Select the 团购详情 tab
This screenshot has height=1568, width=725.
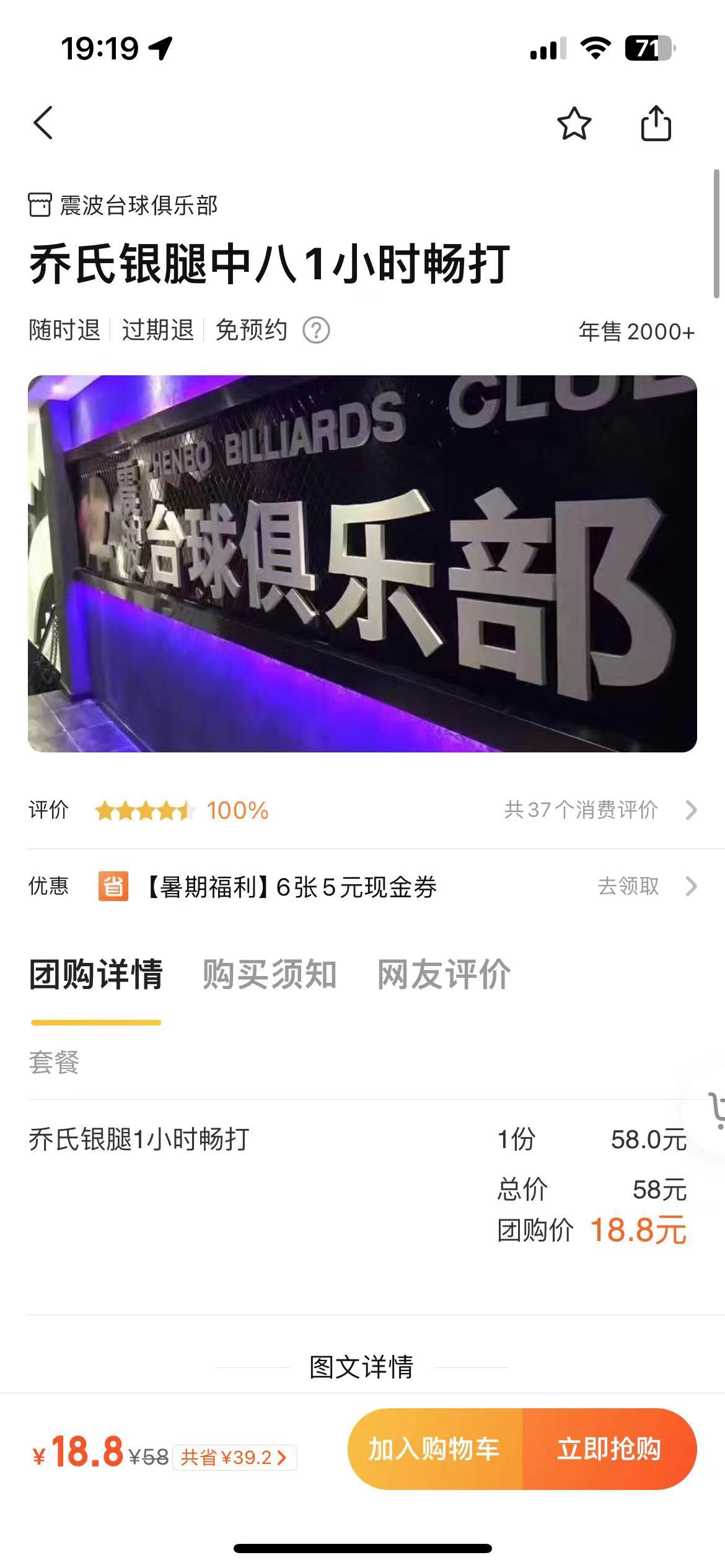point(96,975)
